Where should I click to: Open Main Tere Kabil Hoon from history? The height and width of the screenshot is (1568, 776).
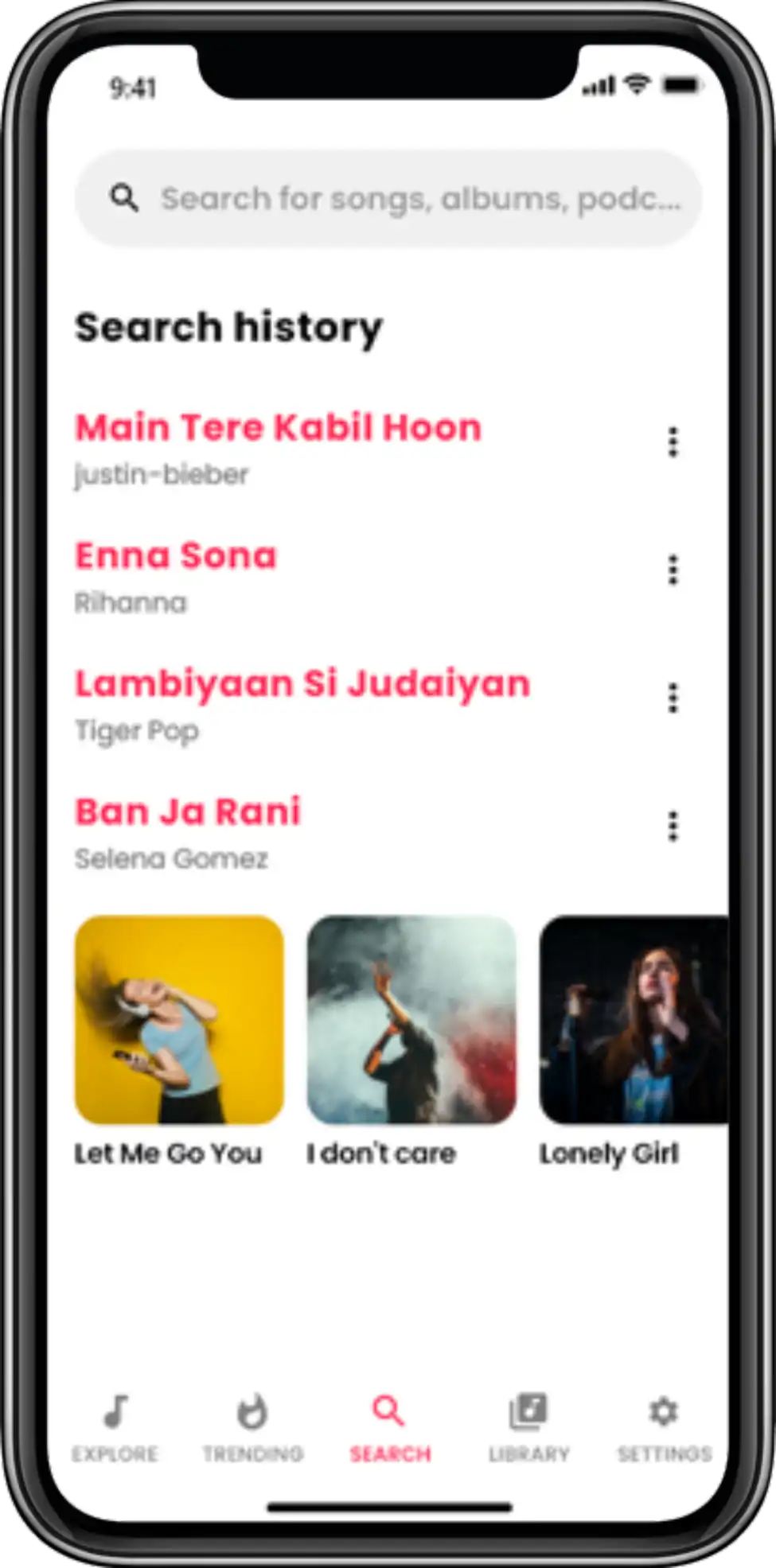click(279, 427)
